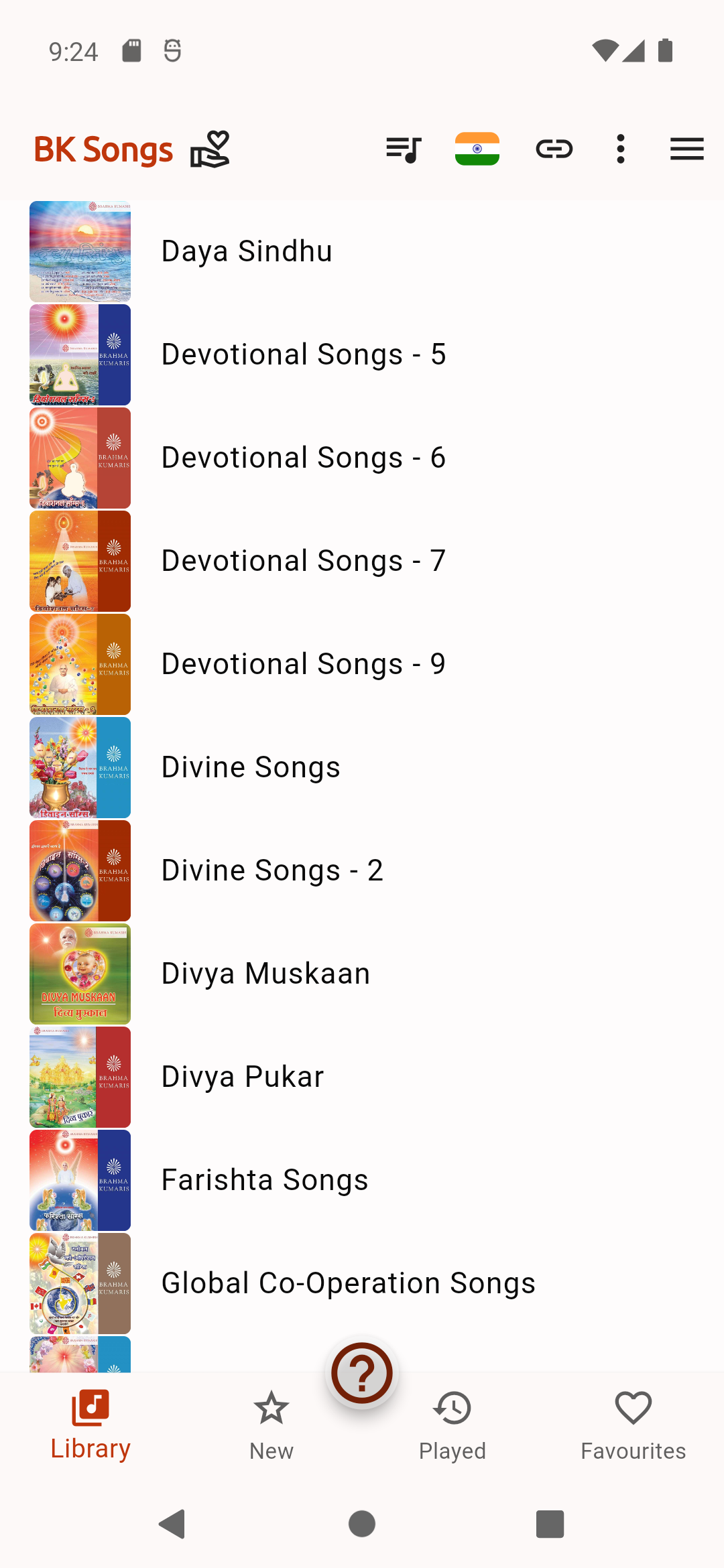Switch to the New tab
This screenshot has height=1568, width=724.
pos(271,1425)
